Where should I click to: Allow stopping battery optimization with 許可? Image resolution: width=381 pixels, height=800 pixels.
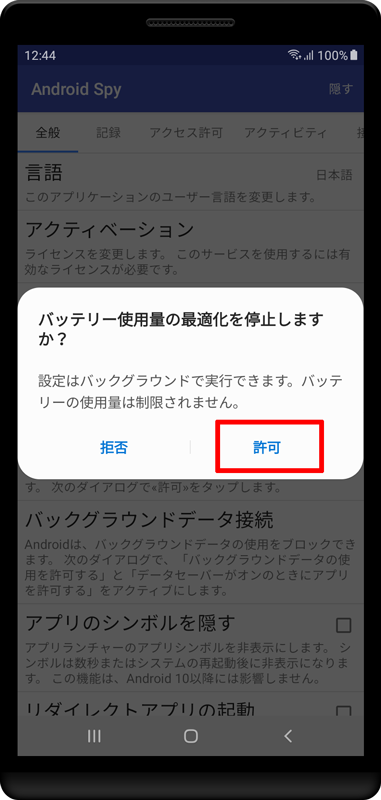267,447
